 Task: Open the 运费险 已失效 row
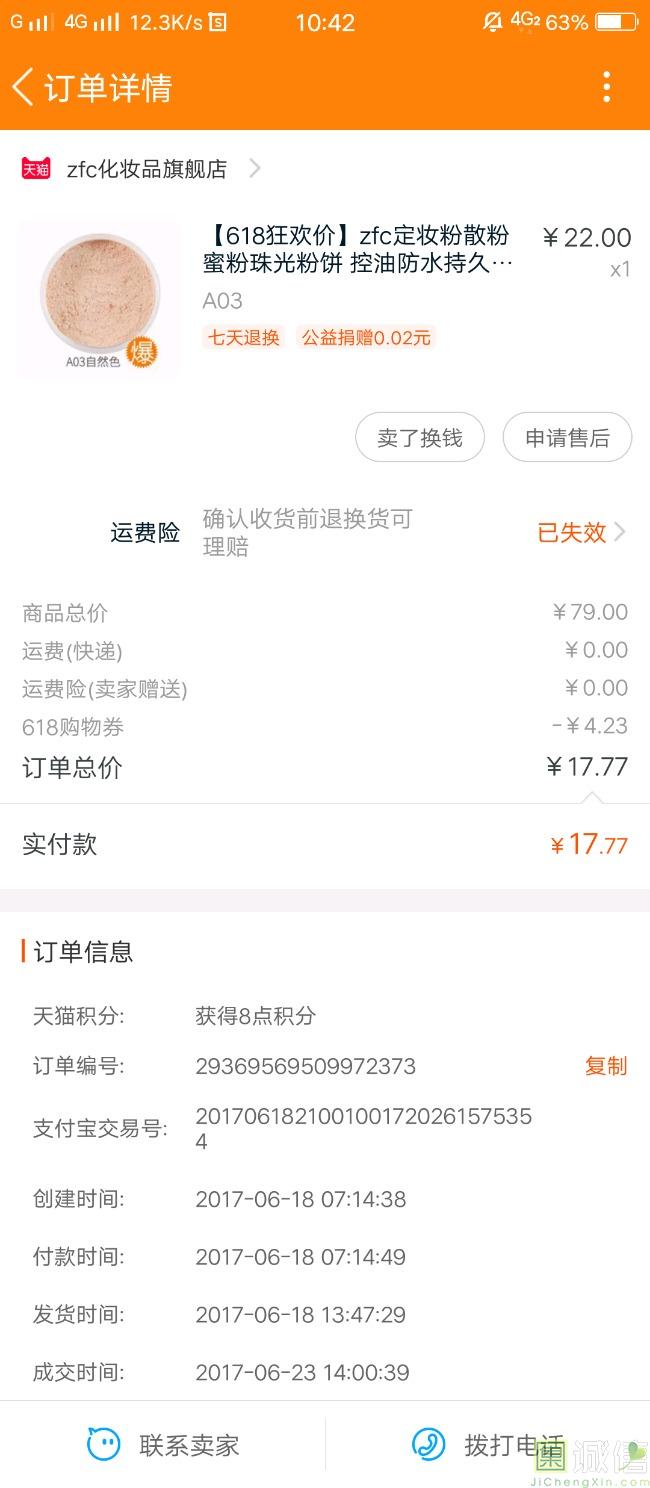(x=580, y=533)
